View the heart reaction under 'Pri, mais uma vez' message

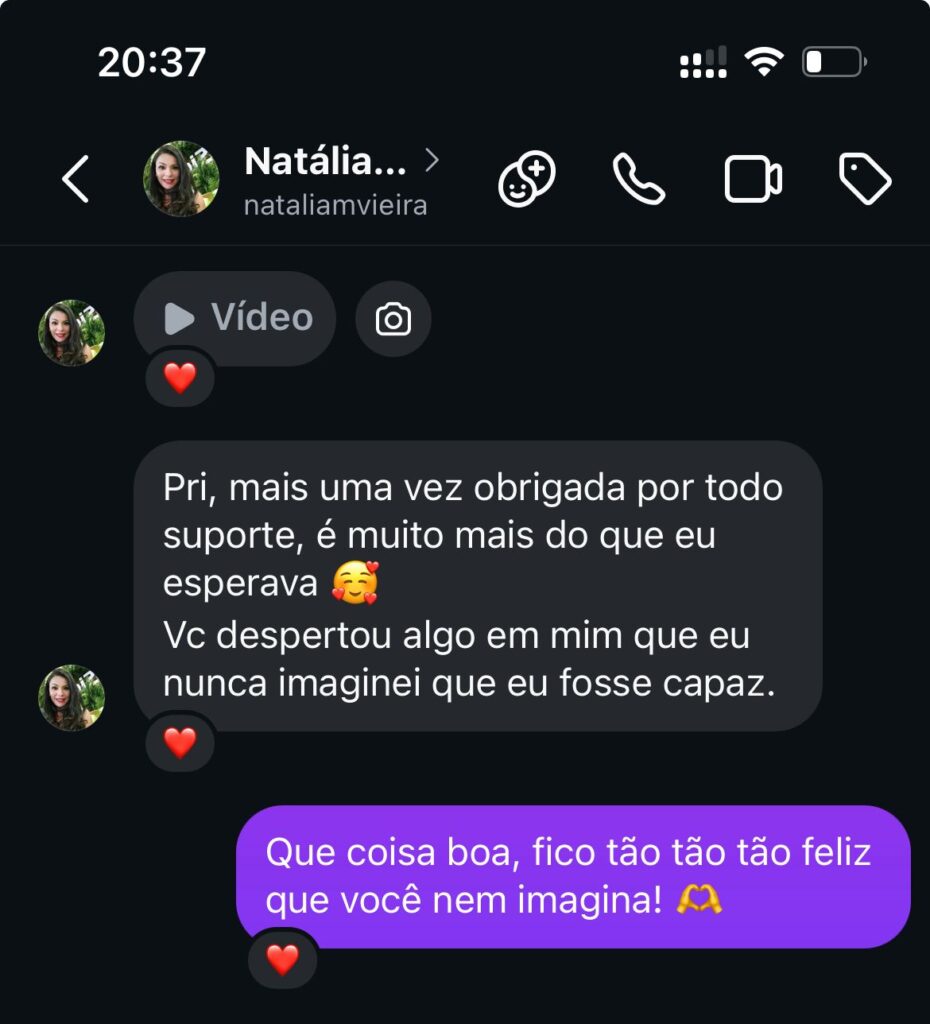tap(180, 742)
